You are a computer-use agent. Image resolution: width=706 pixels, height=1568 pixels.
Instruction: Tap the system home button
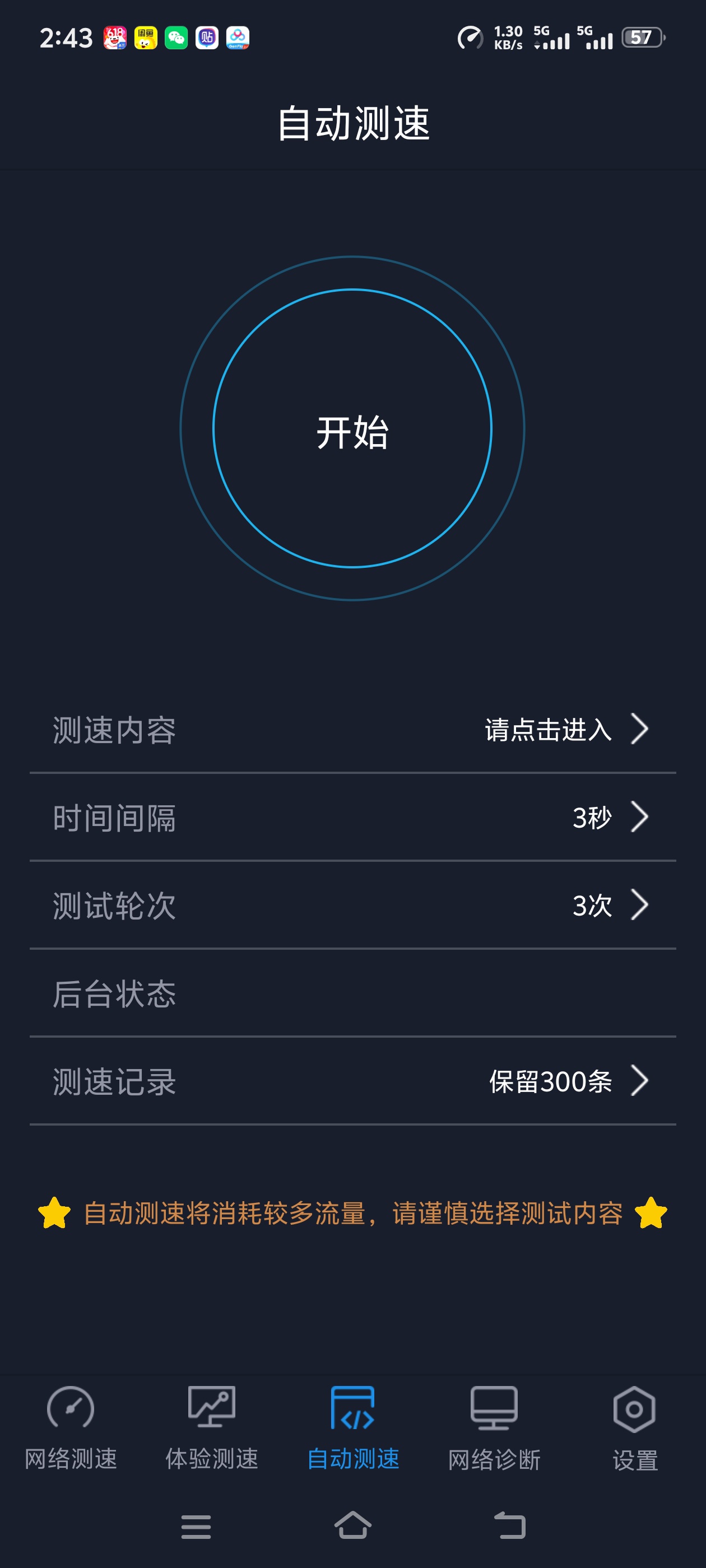pyautogui.click(x=352, y=1525)
